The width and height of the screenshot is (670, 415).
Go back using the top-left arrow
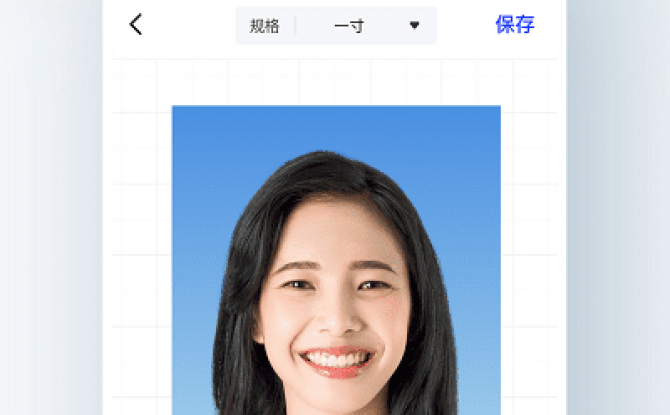point(136,25)
